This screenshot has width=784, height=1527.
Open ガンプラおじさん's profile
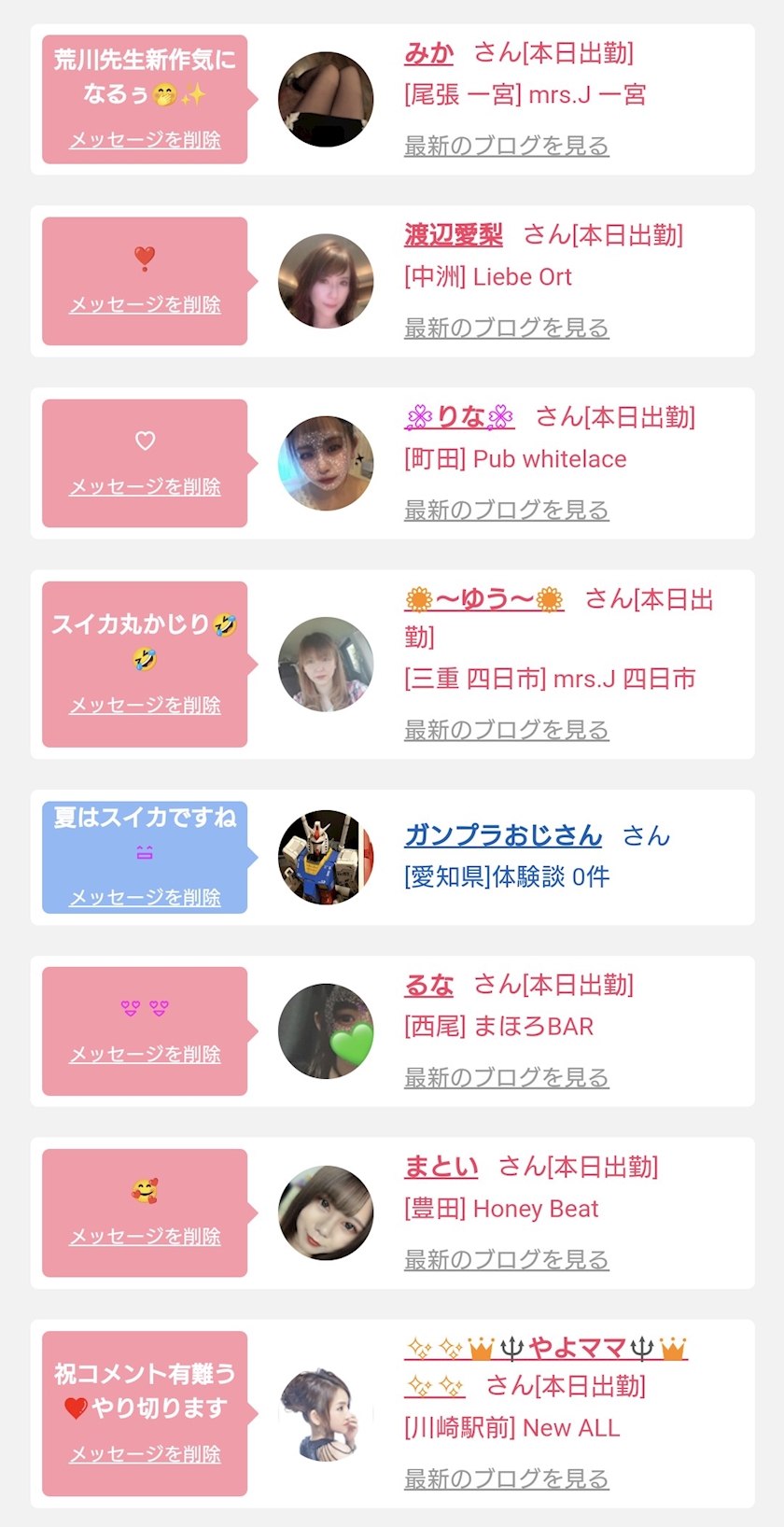click(x=503, y=834)
